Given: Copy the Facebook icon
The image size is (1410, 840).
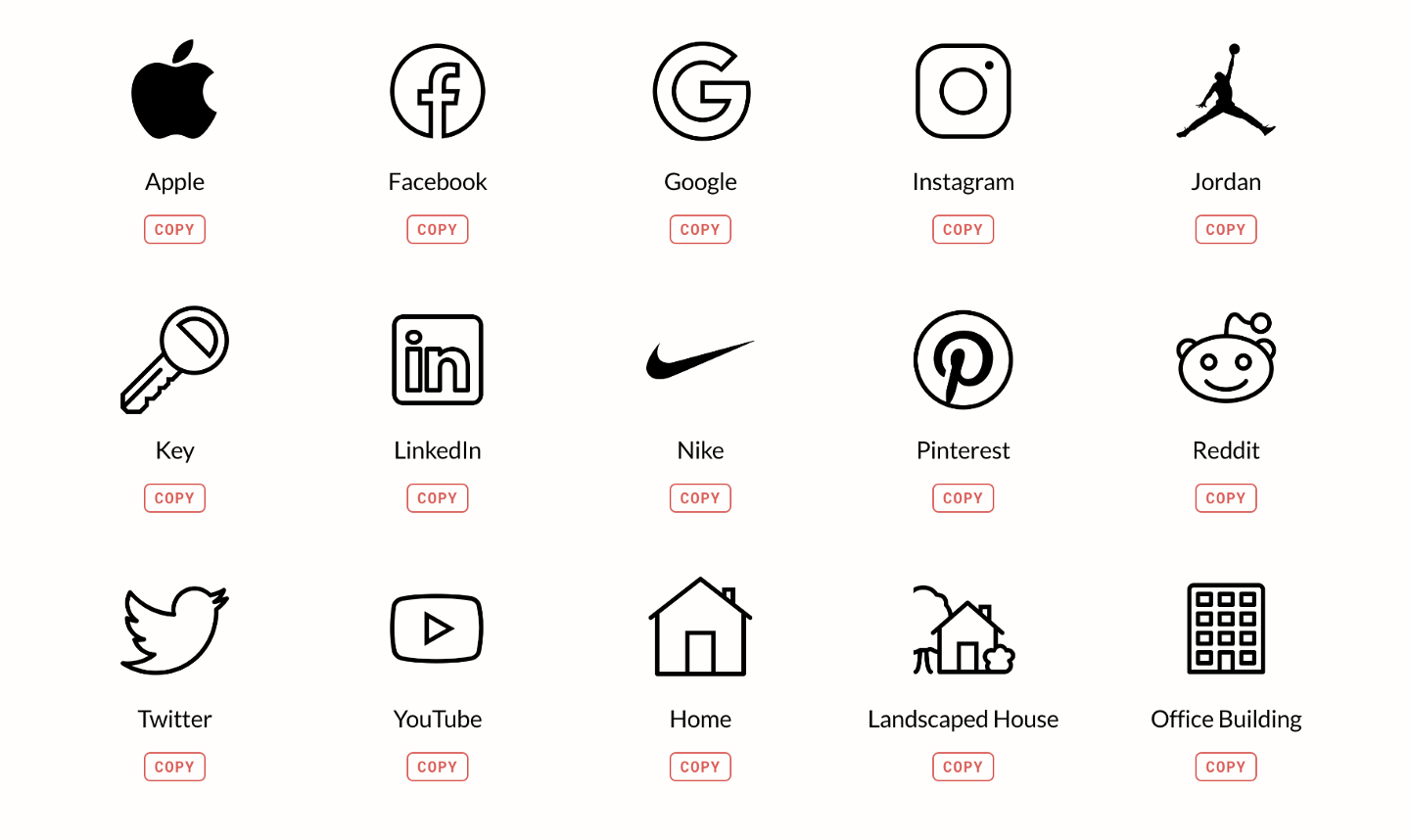Looking at the screenshot, I should click(438, 229).
